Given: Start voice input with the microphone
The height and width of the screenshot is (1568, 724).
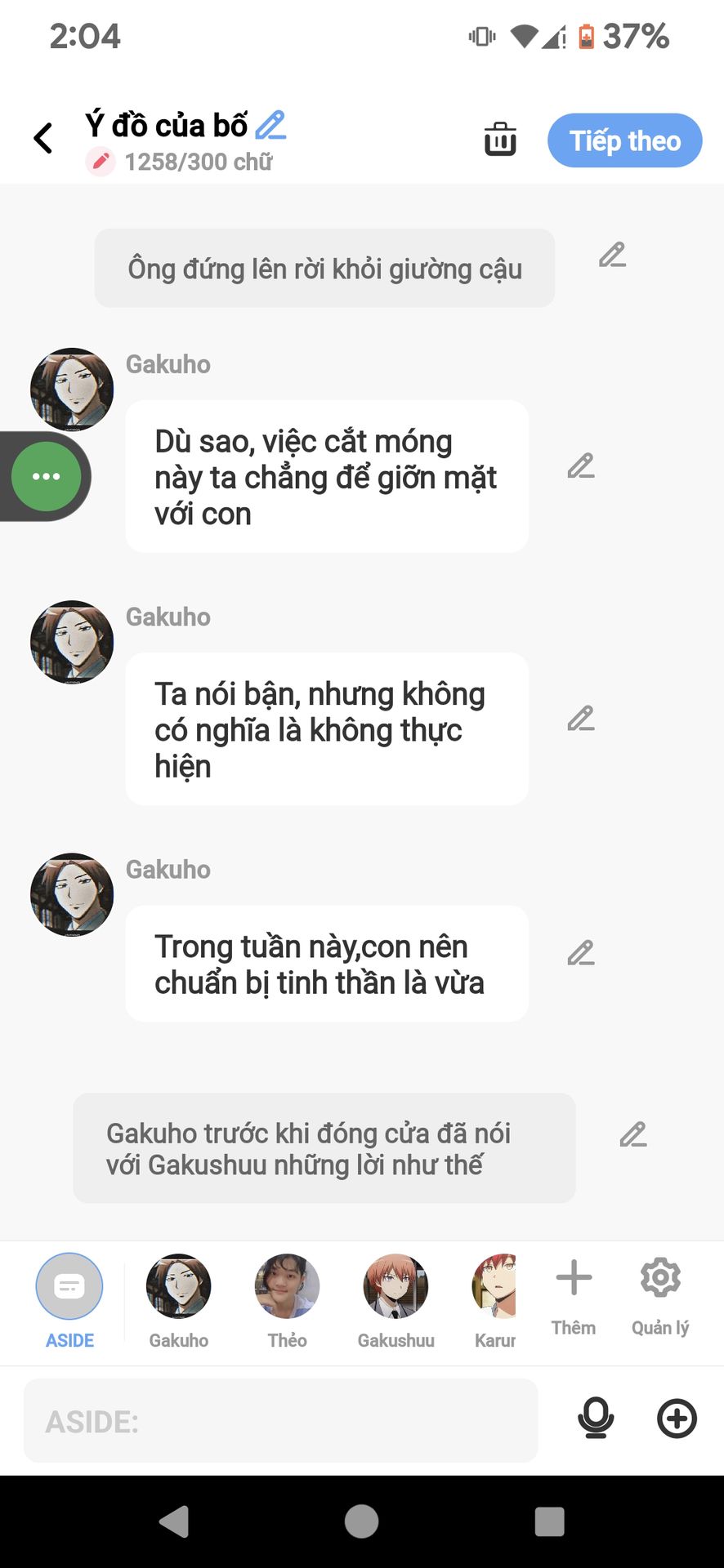Looking at the screenshot, I should click(x=596, y=1419).
